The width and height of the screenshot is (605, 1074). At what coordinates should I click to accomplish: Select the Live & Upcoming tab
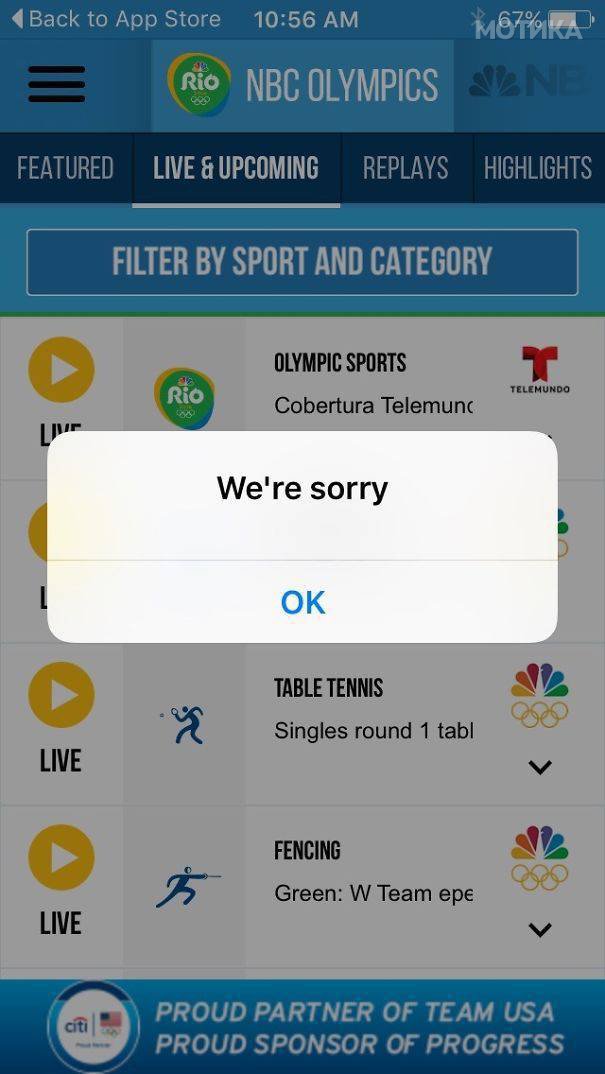point(236,168)
